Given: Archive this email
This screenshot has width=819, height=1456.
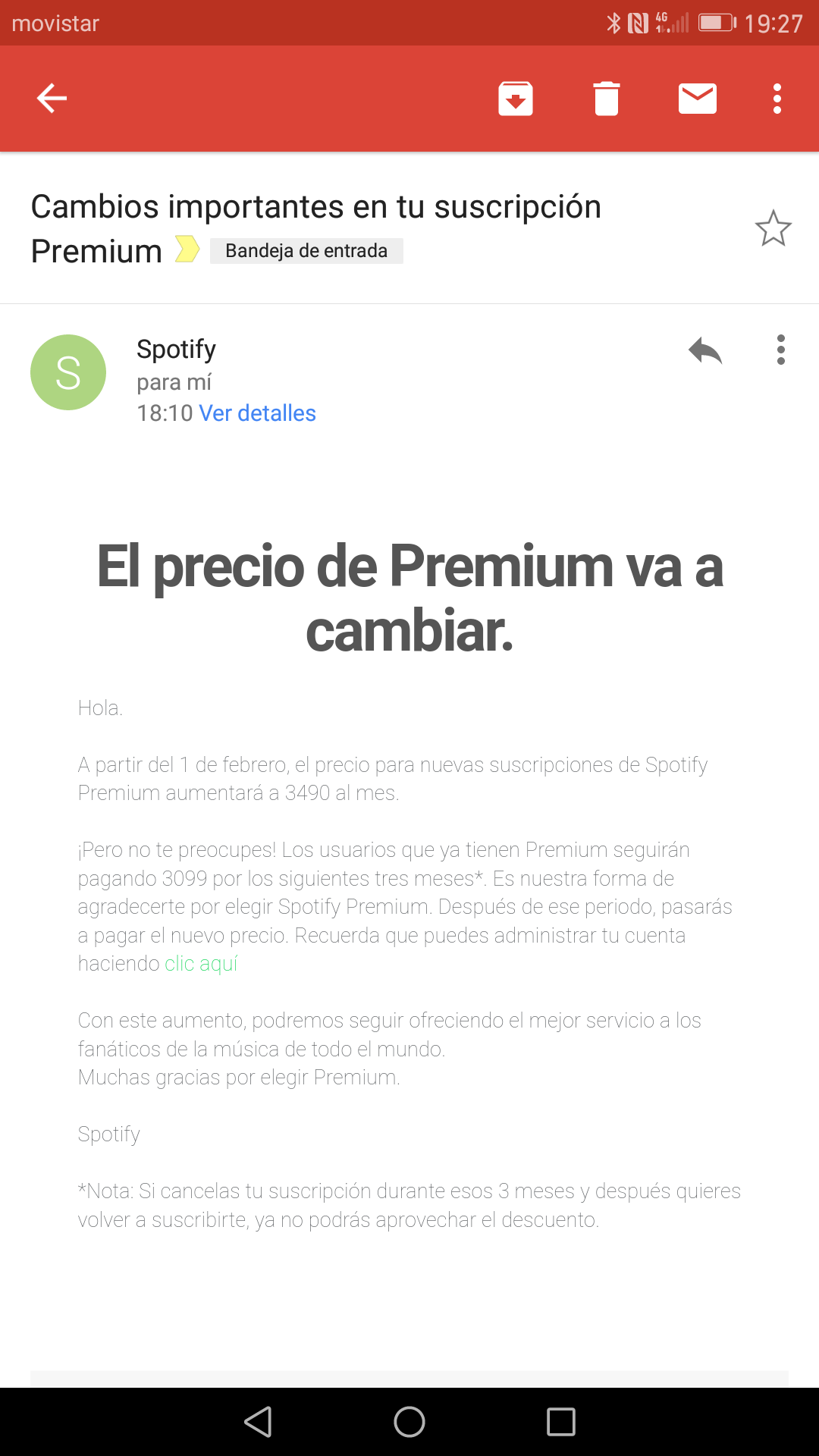Looking at the screenshot, I should (x=516, y=99).
